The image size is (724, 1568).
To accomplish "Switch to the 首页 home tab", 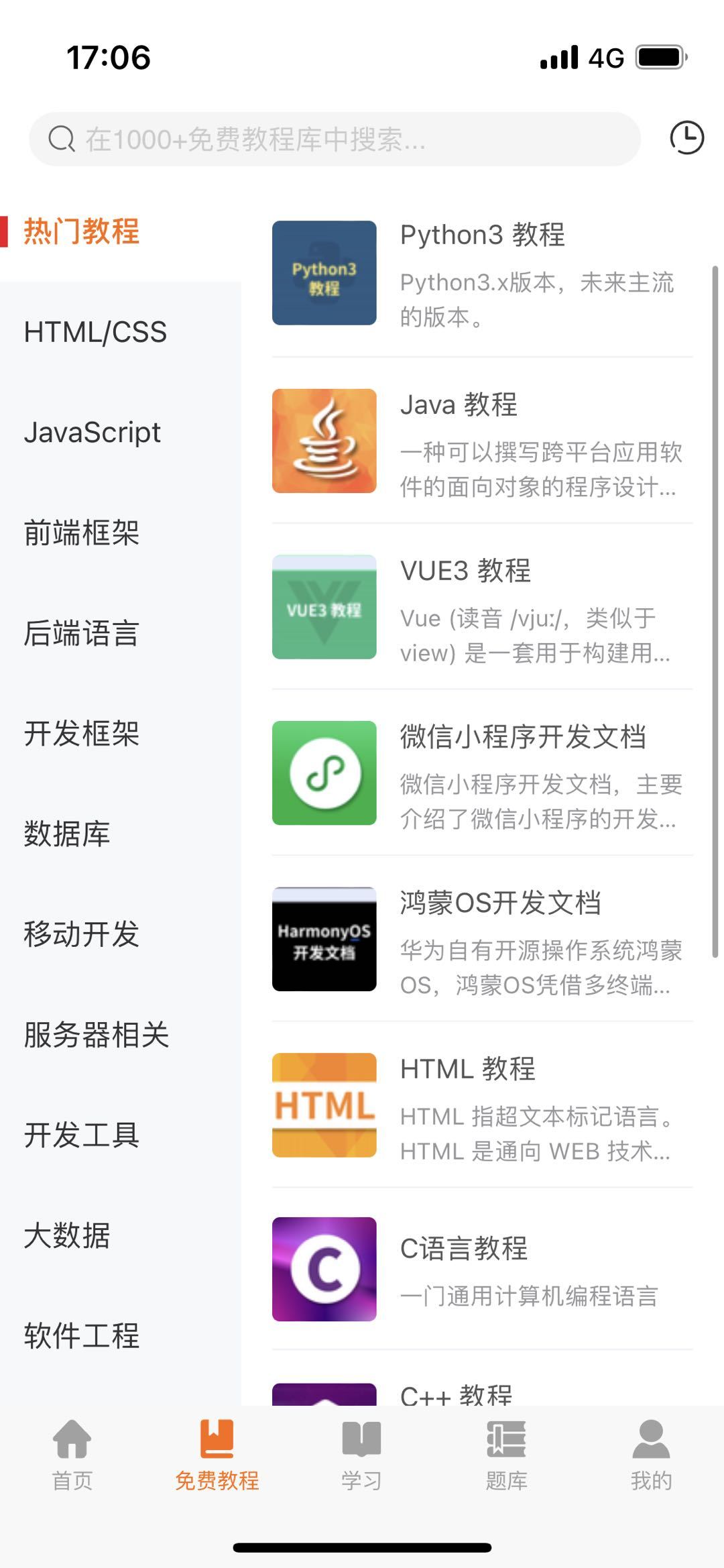I will pyautogui.click(x=72, y=1459).
